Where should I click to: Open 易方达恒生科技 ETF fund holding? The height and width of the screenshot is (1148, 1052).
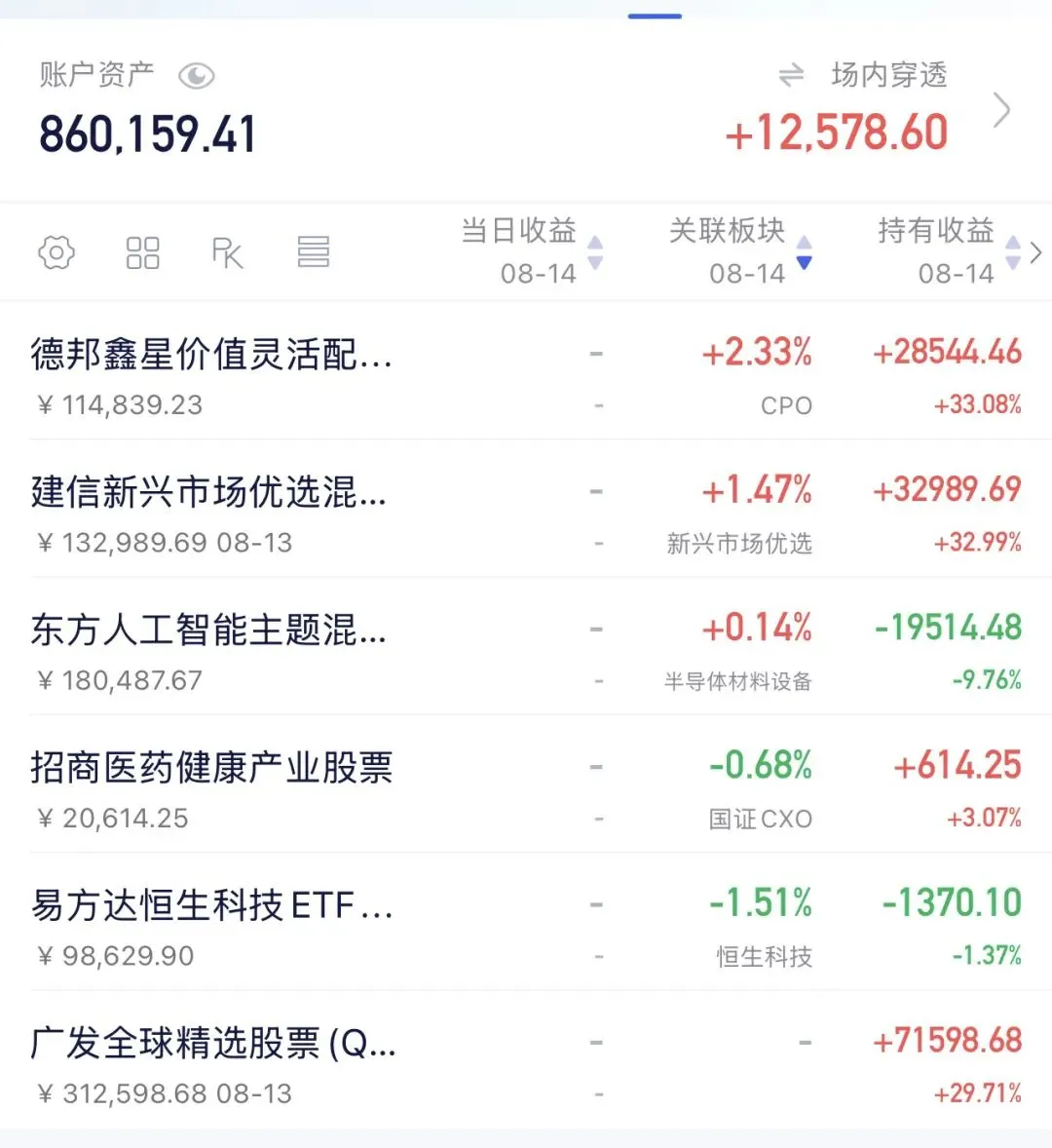coord(526,921)
